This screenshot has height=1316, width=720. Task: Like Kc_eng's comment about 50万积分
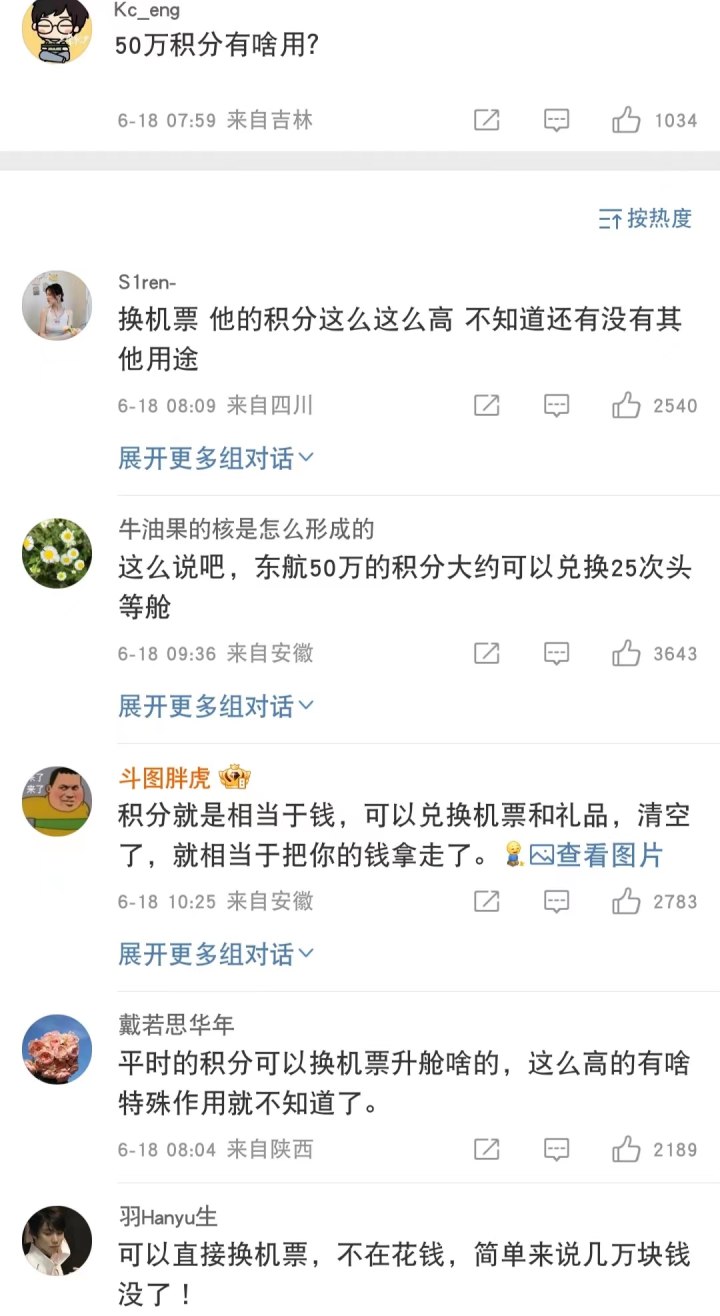(627, 121)
